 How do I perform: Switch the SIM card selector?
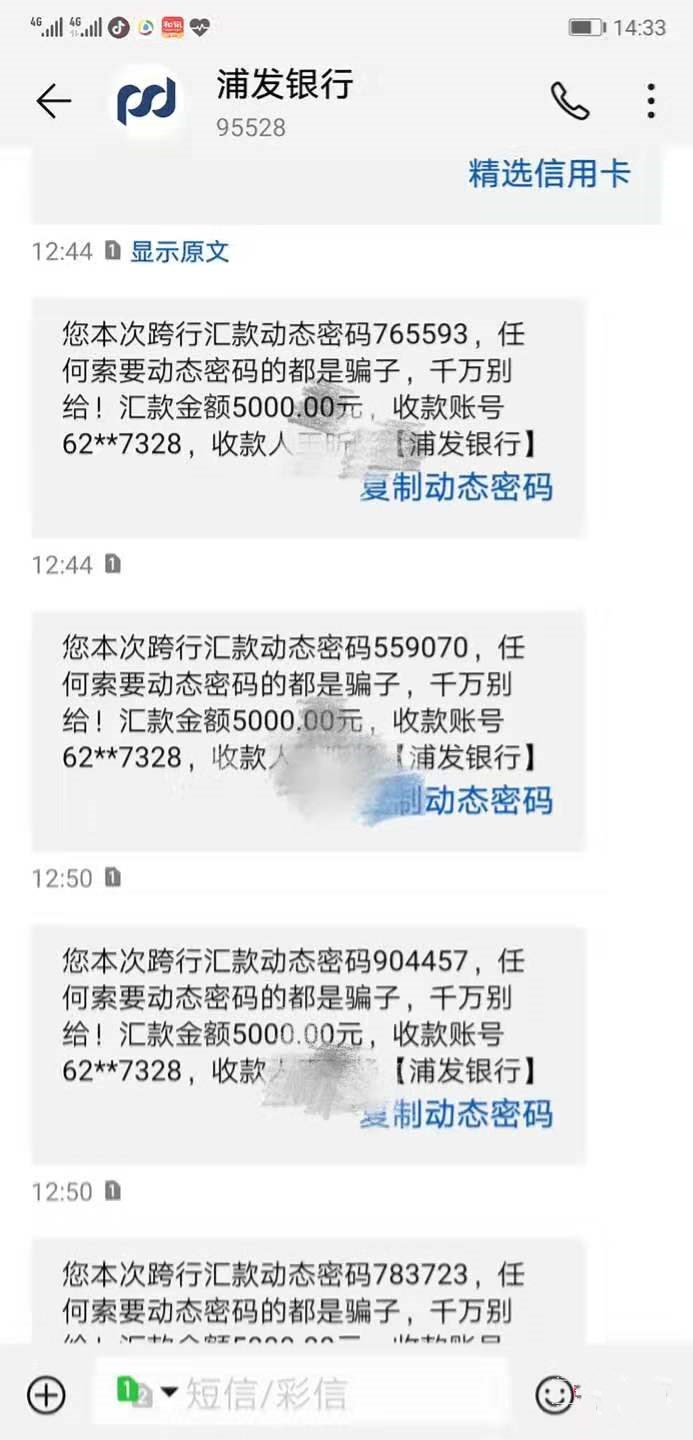pos(146,1391)
